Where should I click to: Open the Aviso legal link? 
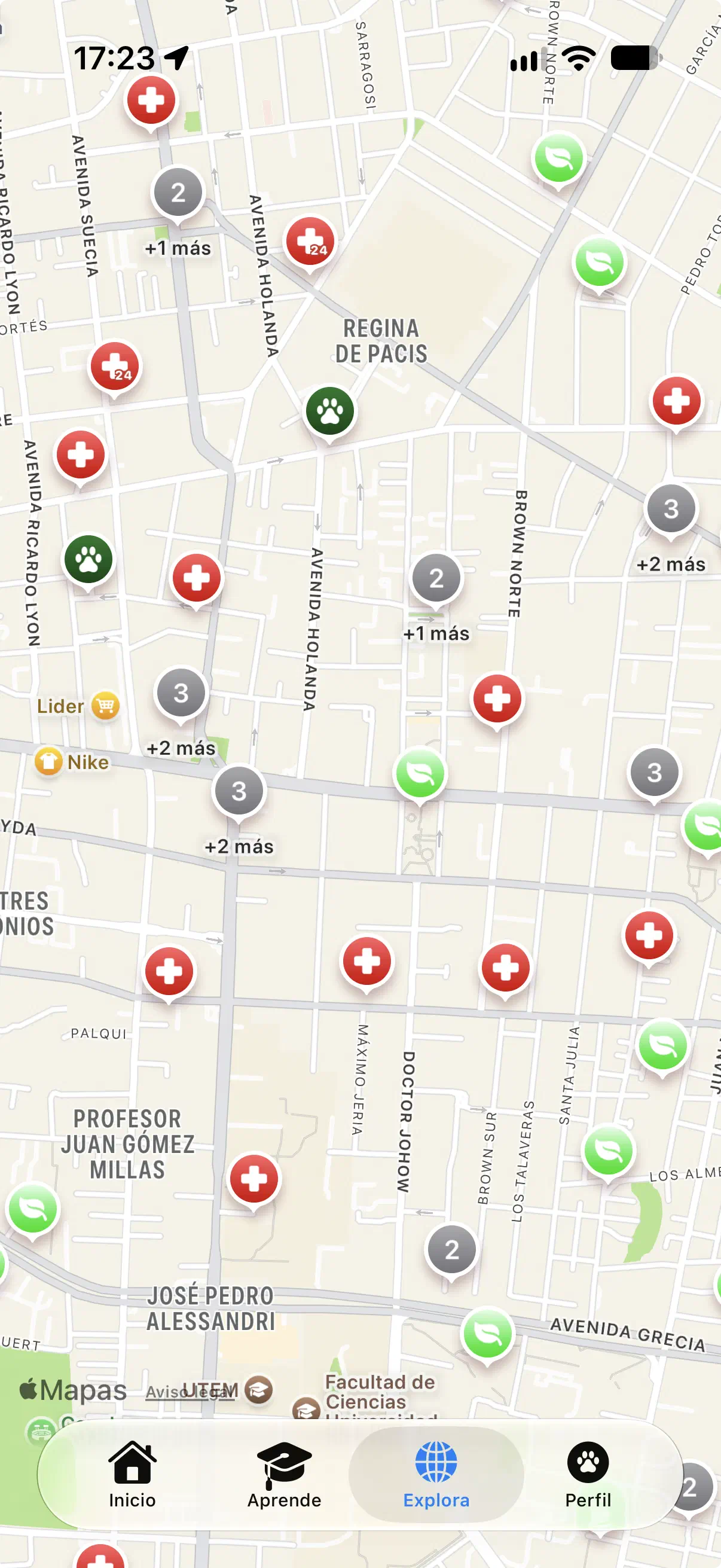tap(190, 1392)
